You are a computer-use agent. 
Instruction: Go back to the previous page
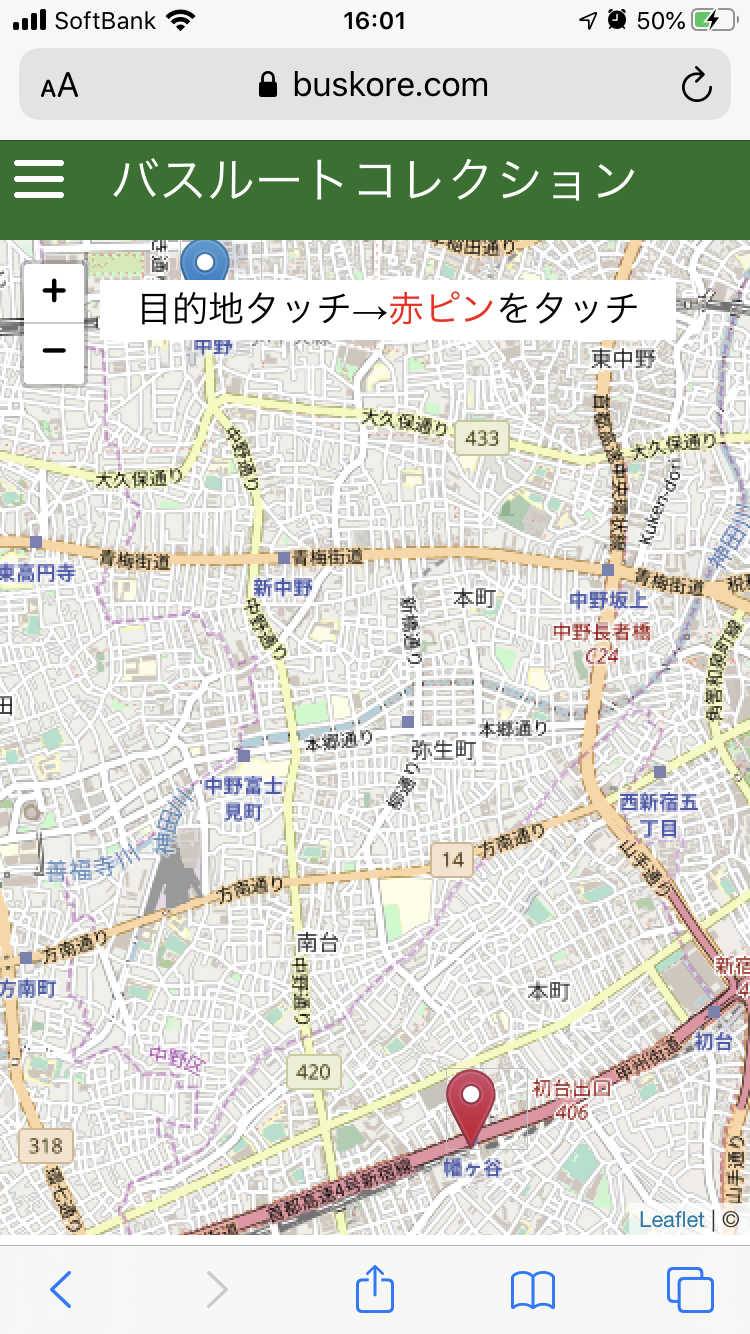coord(60,1290)
